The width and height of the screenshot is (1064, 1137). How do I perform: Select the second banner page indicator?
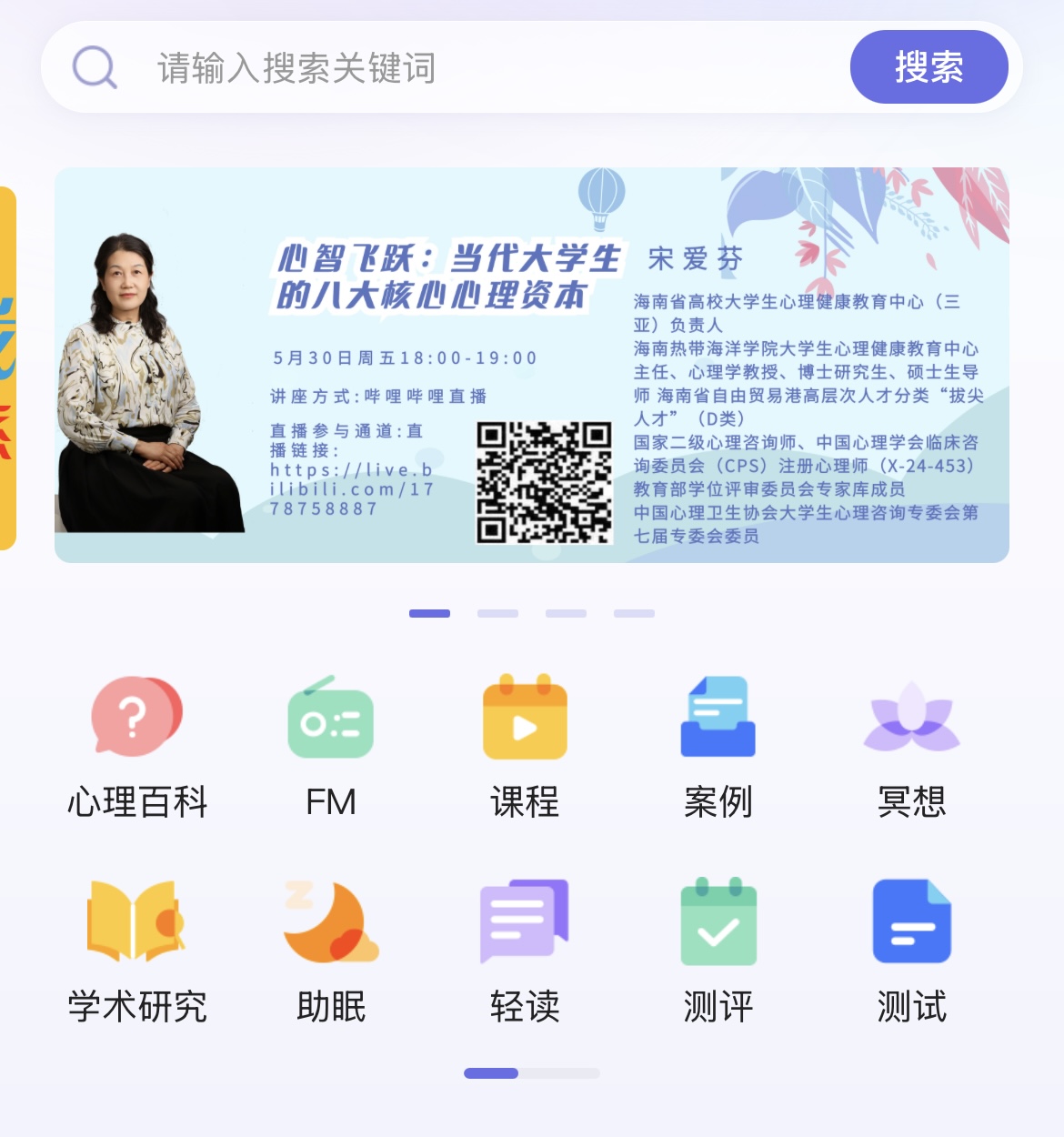497,613
